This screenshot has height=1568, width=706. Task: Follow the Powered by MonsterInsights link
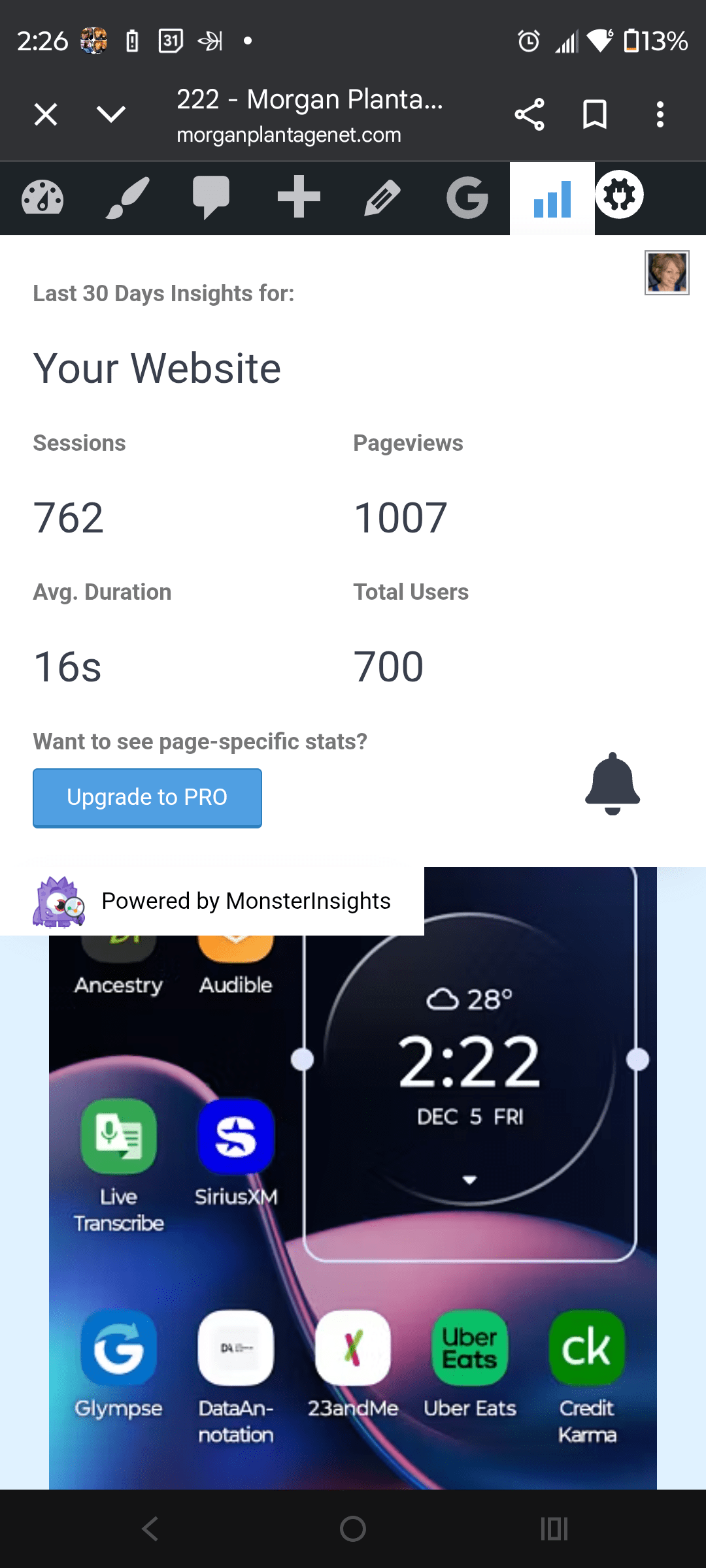(246, 901)
